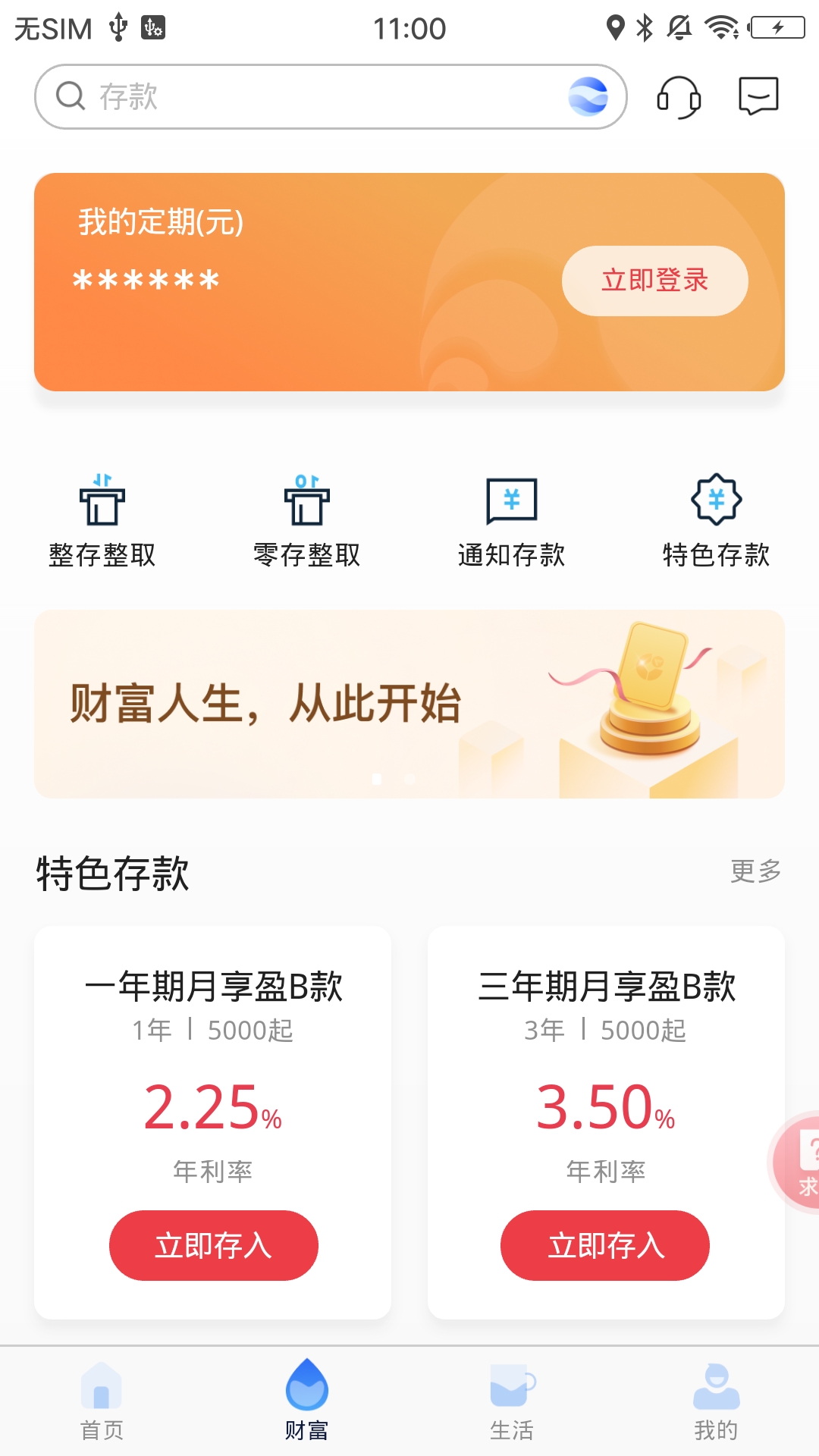Open 整存整取 deposit option
Viewport: 819px width, 1456px height.
(102, 520)
